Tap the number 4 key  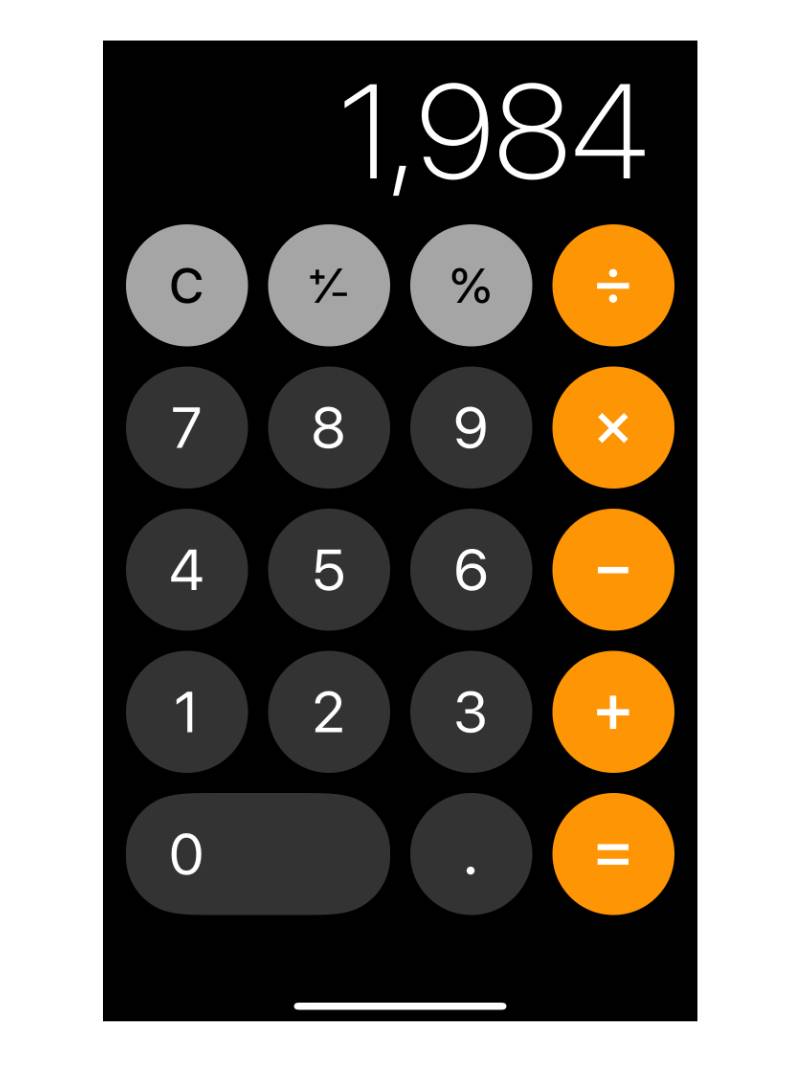(186, 570)
